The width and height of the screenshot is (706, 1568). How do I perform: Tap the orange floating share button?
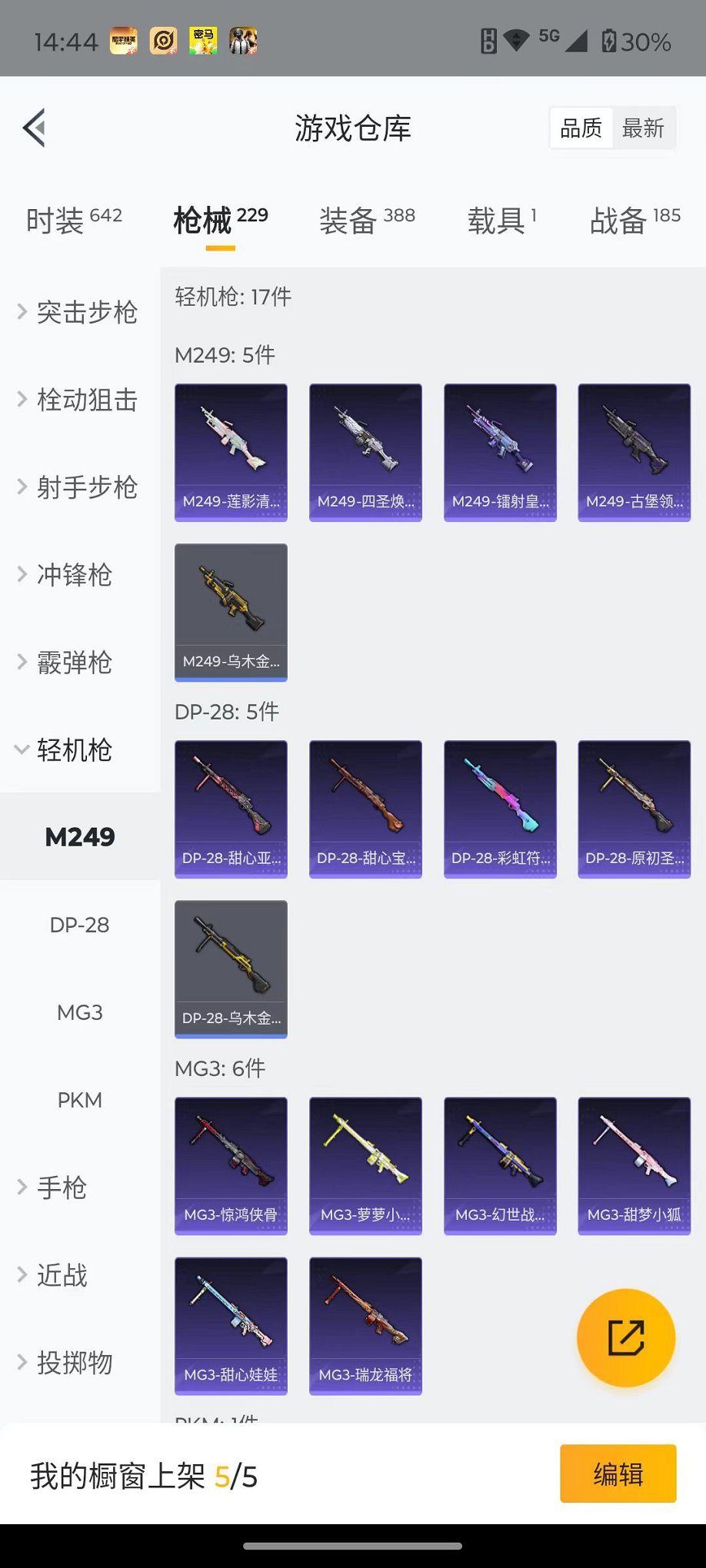(626, 1337)
